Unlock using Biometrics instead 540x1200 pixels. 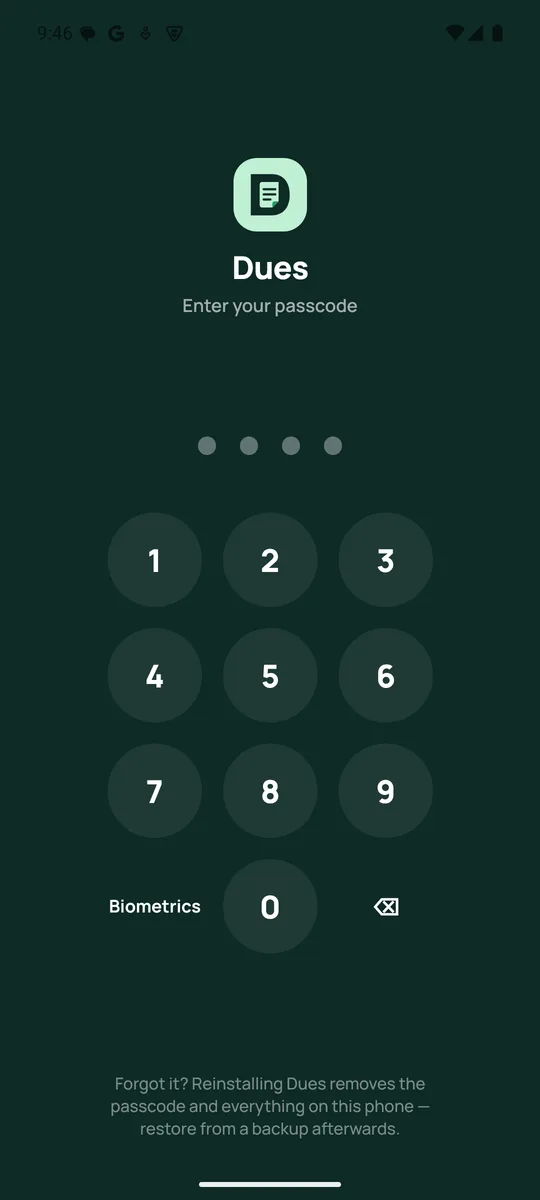pos(154,907)
